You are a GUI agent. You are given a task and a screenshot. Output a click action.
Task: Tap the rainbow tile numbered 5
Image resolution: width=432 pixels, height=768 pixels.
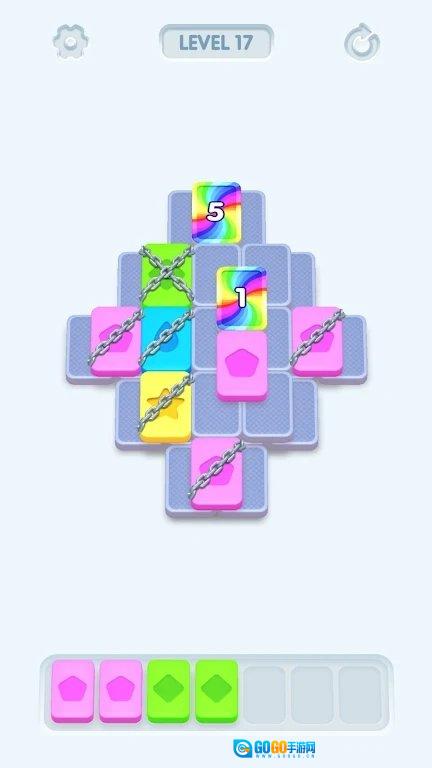point(216,212)
